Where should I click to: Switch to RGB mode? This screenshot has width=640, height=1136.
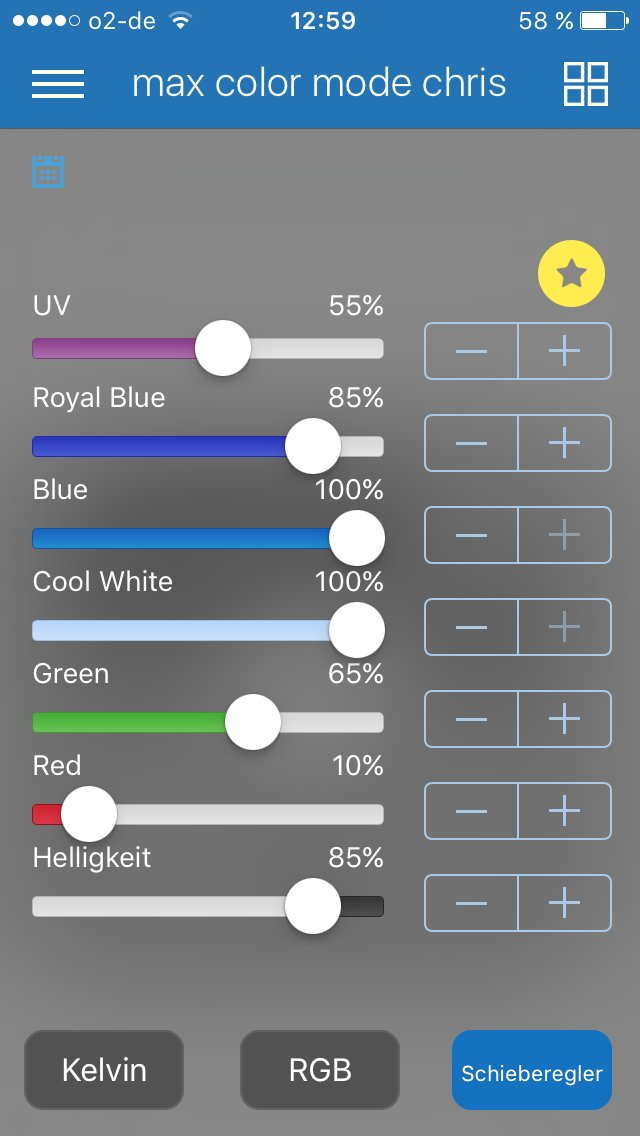coord(320,1070)
